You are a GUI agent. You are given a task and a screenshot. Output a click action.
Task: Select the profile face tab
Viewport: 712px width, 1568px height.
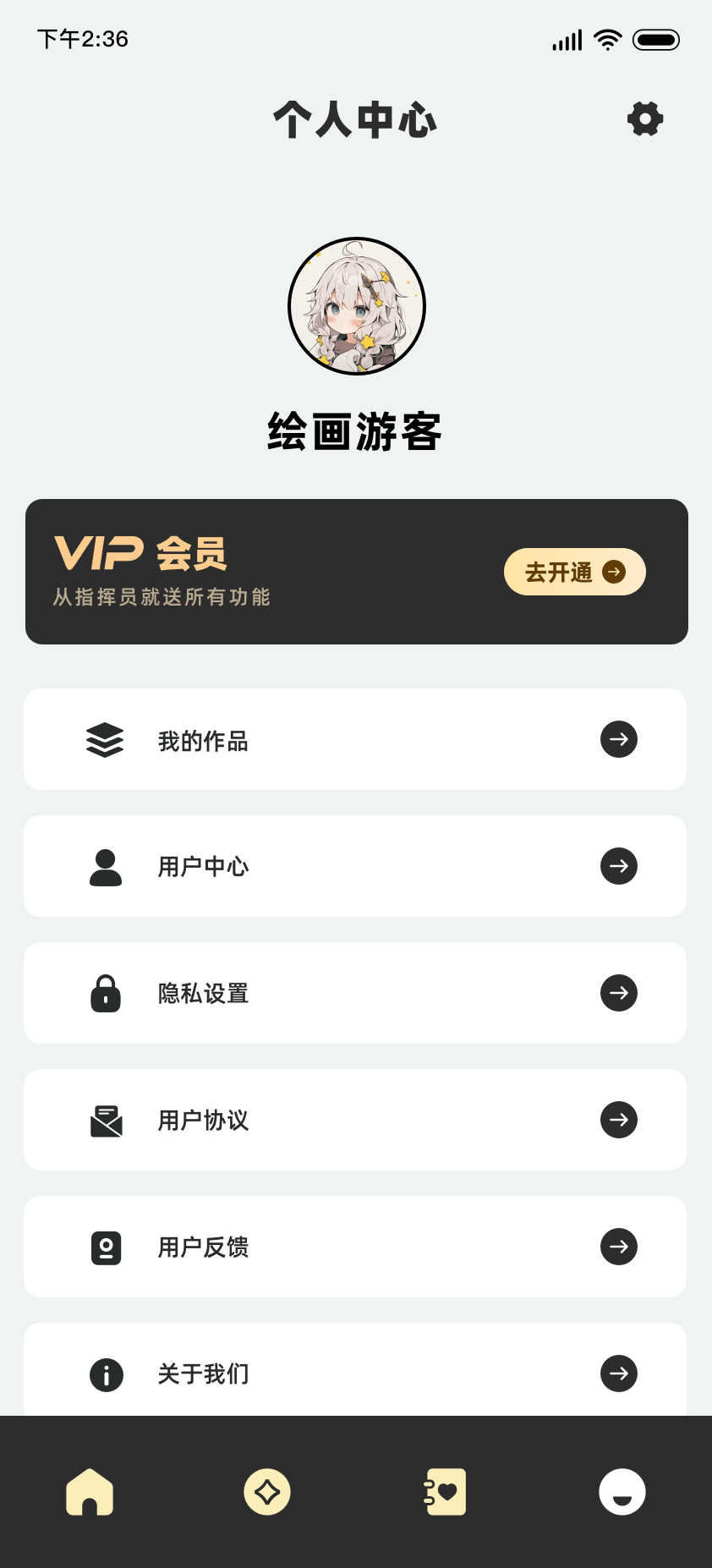tap(622, 1492)
